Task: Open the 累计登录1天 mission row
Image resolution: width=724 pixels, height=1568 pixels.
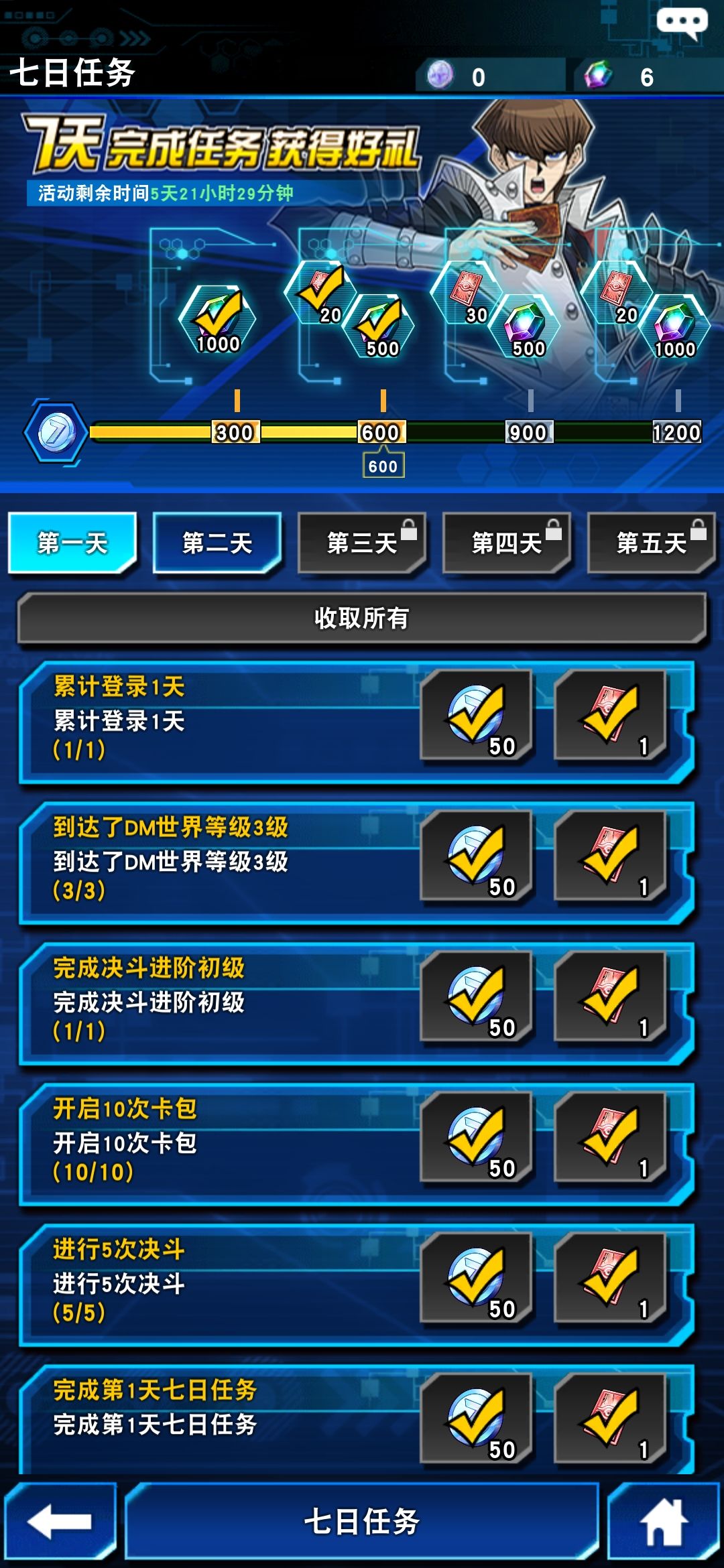Action: click(357, 722)
